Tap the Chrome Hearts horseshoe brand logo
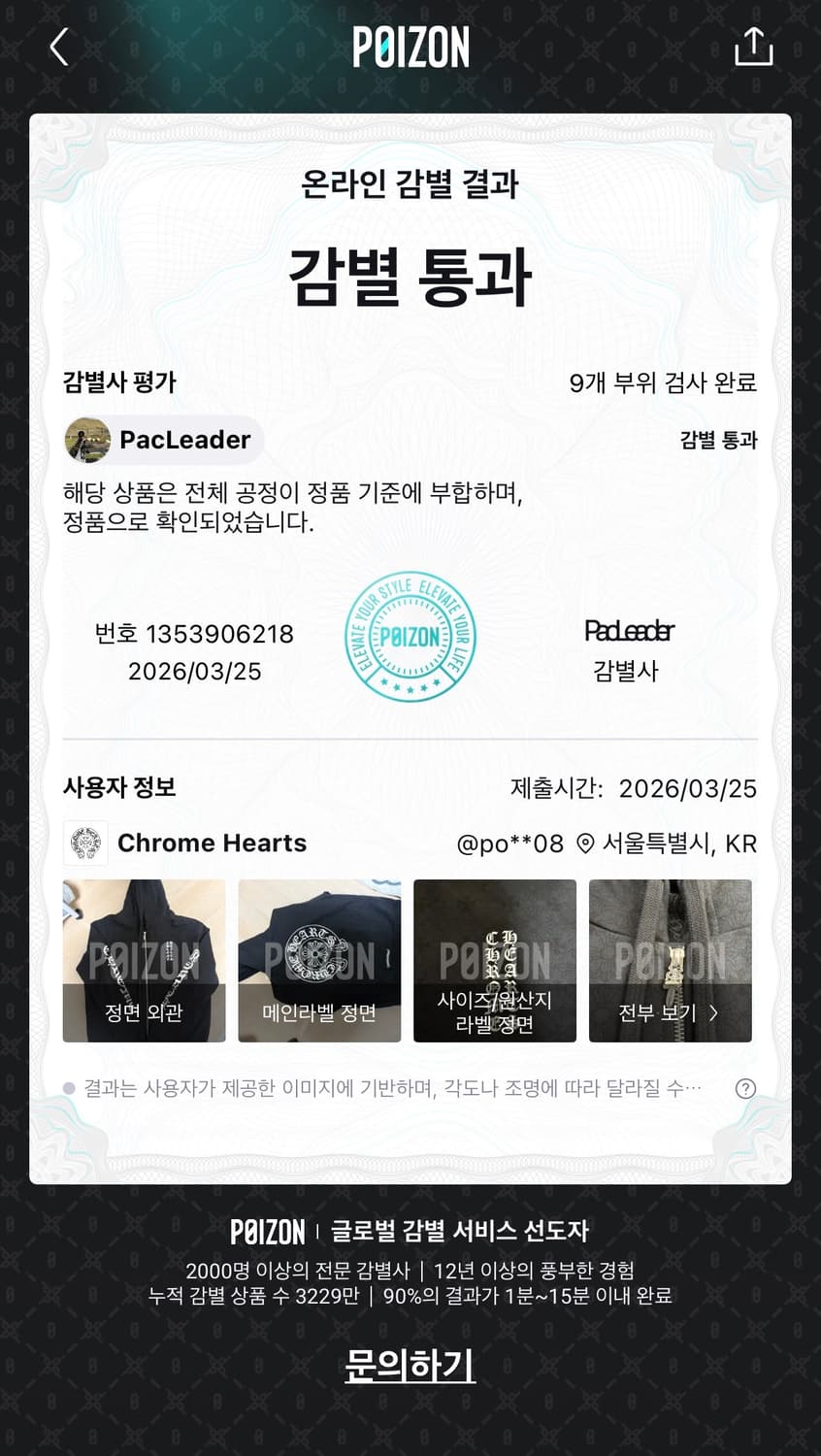 coord(83,843)
